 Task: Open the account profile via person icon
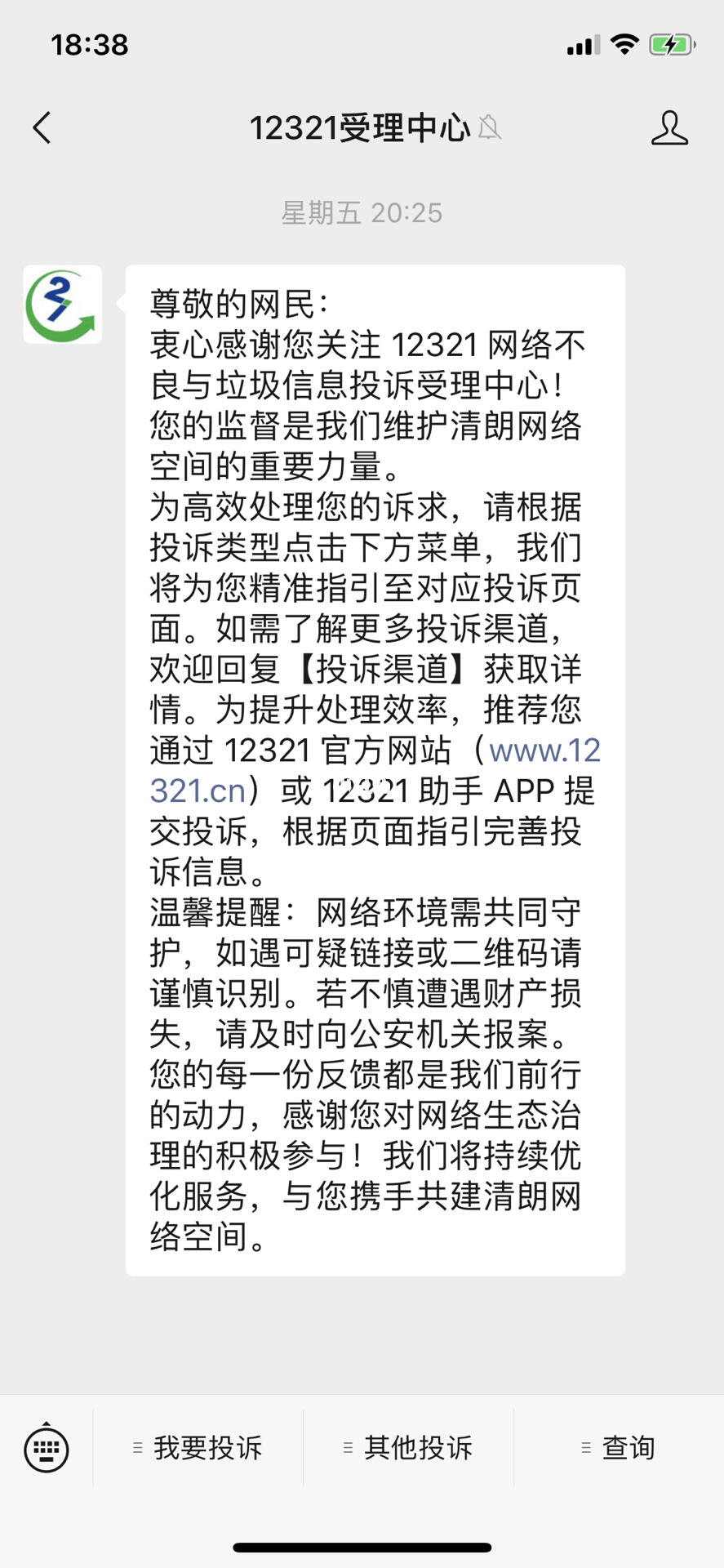669,127
